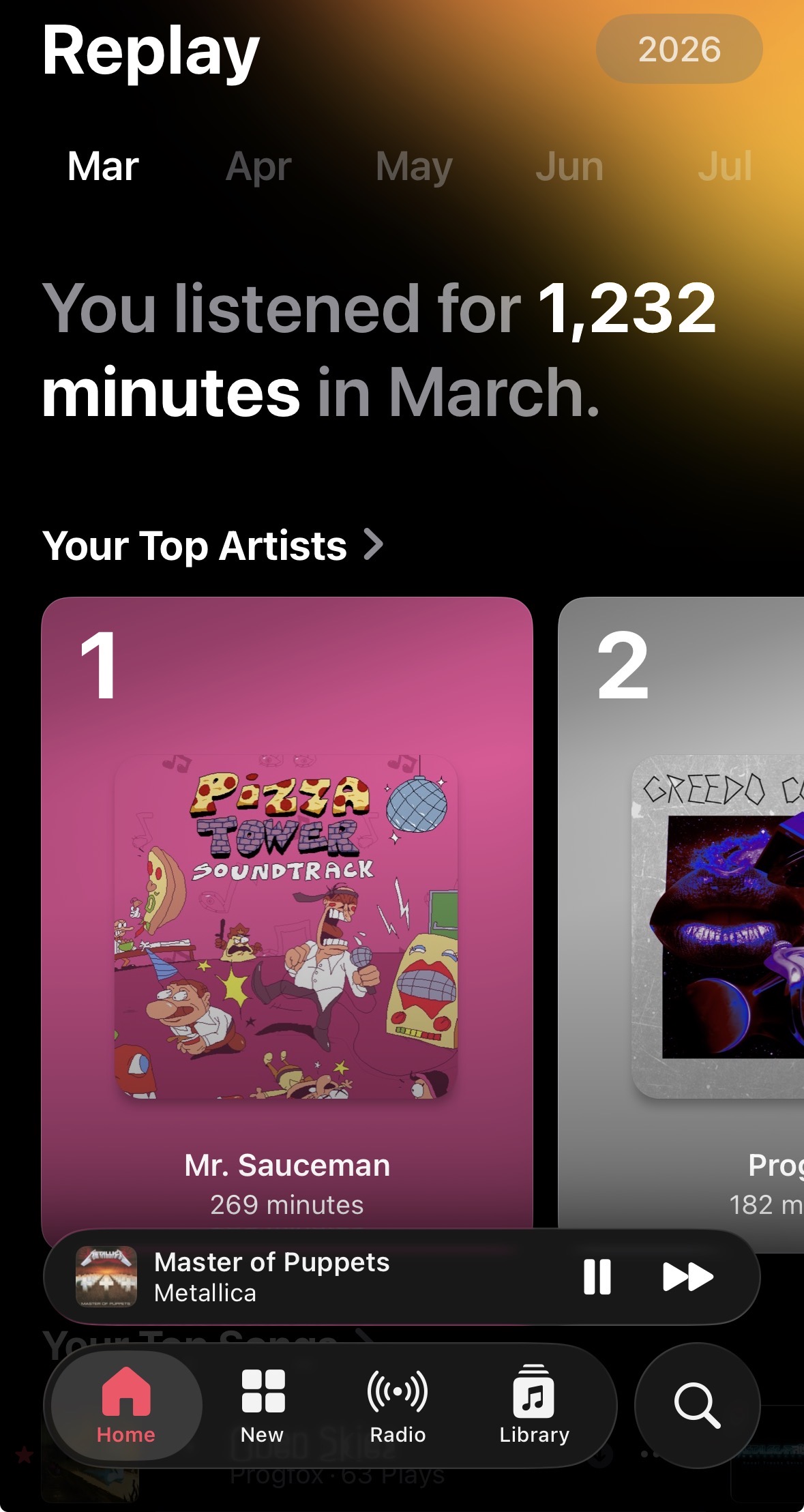Open Your Top Artists list
Viewport: 804px width, 1512px height.
pyautogui.click(x=213, y=546)
